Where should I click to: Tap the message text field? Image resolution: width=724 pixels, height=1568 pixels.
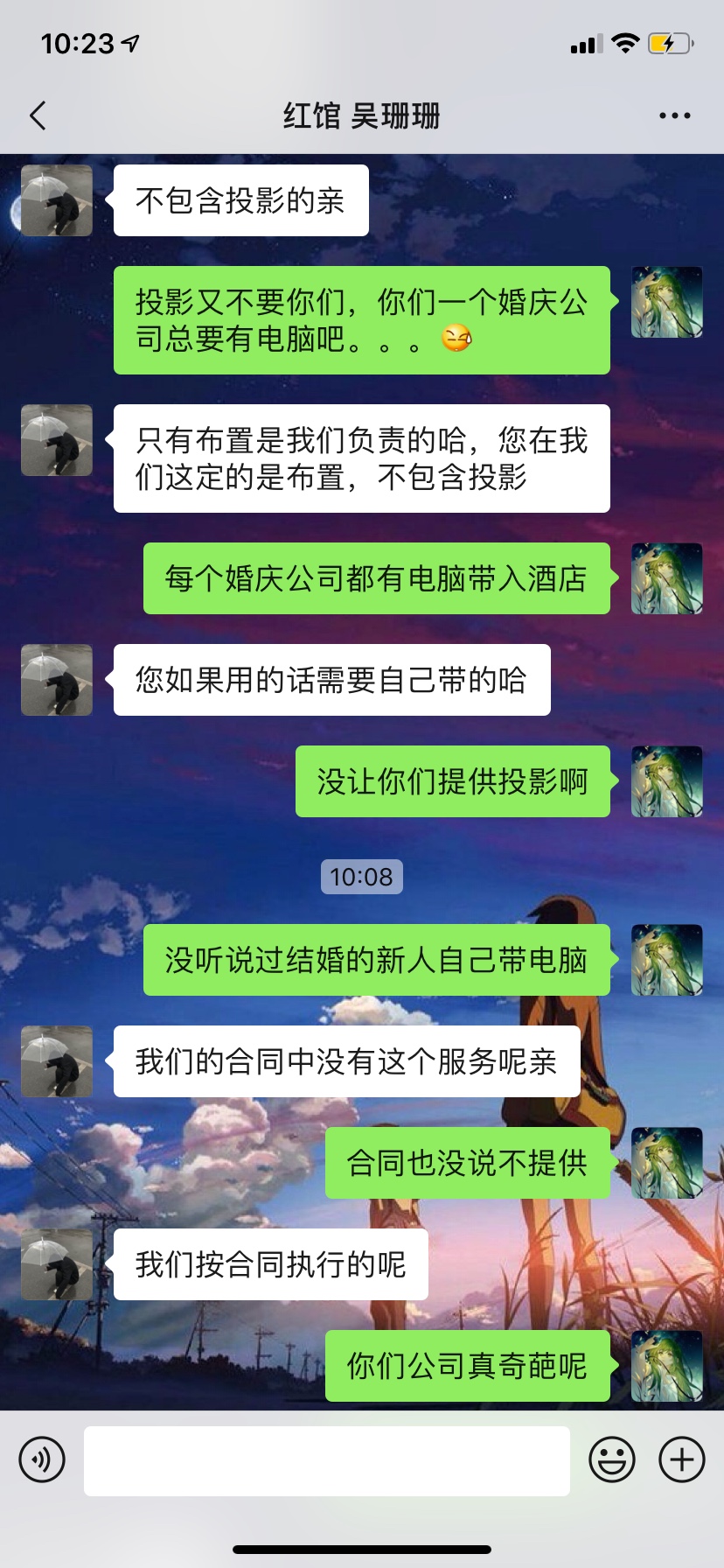pos(327,1460)
